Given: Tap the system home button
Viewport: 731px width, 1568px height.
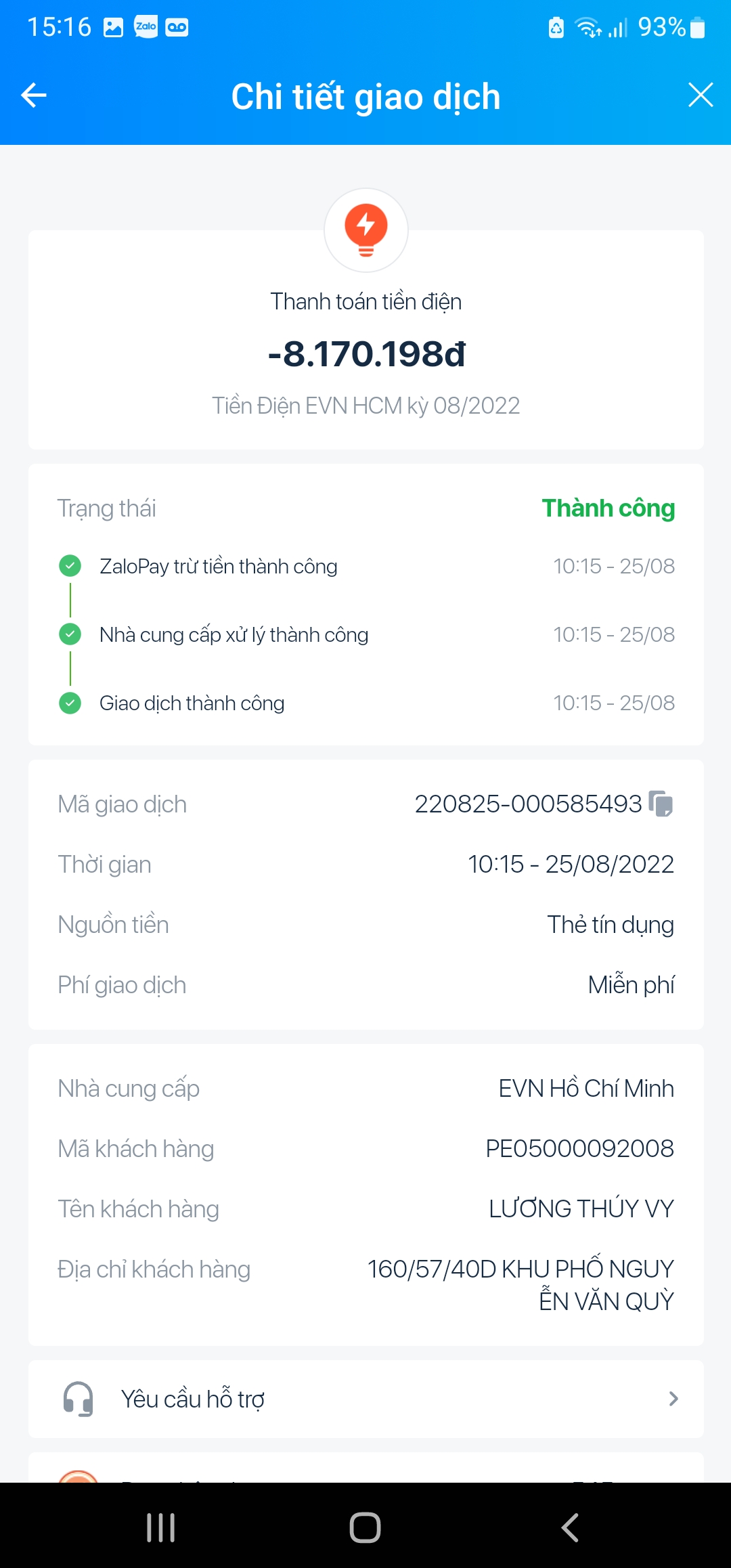Looking at the screenshot, I should coord(365,1527).
